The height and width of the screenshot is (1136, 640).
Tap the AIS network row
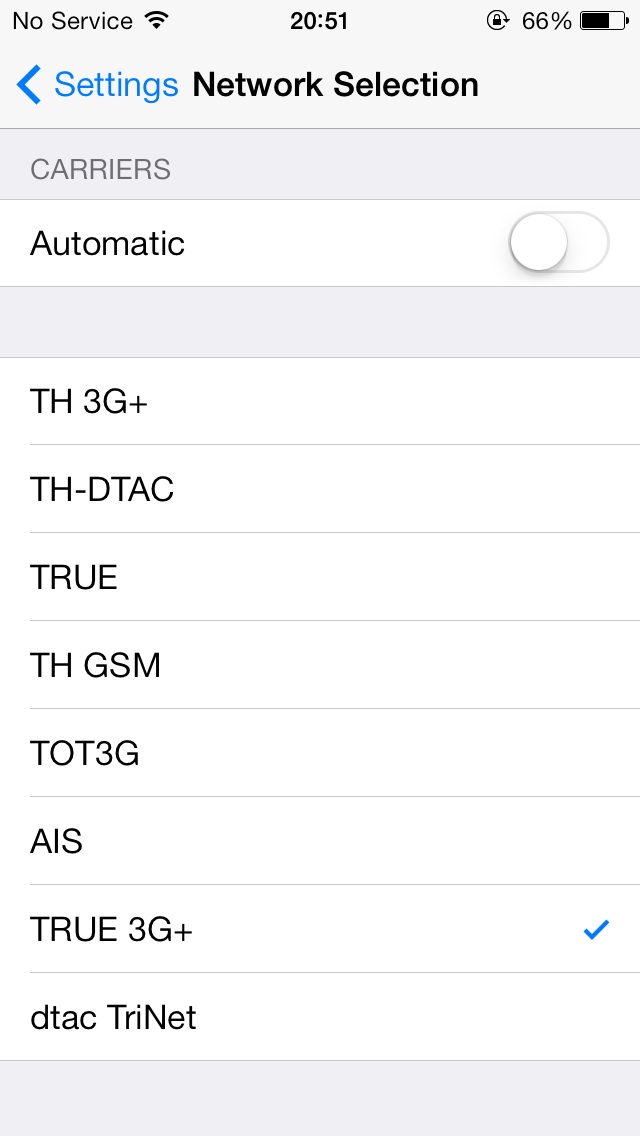coord(320,841)
